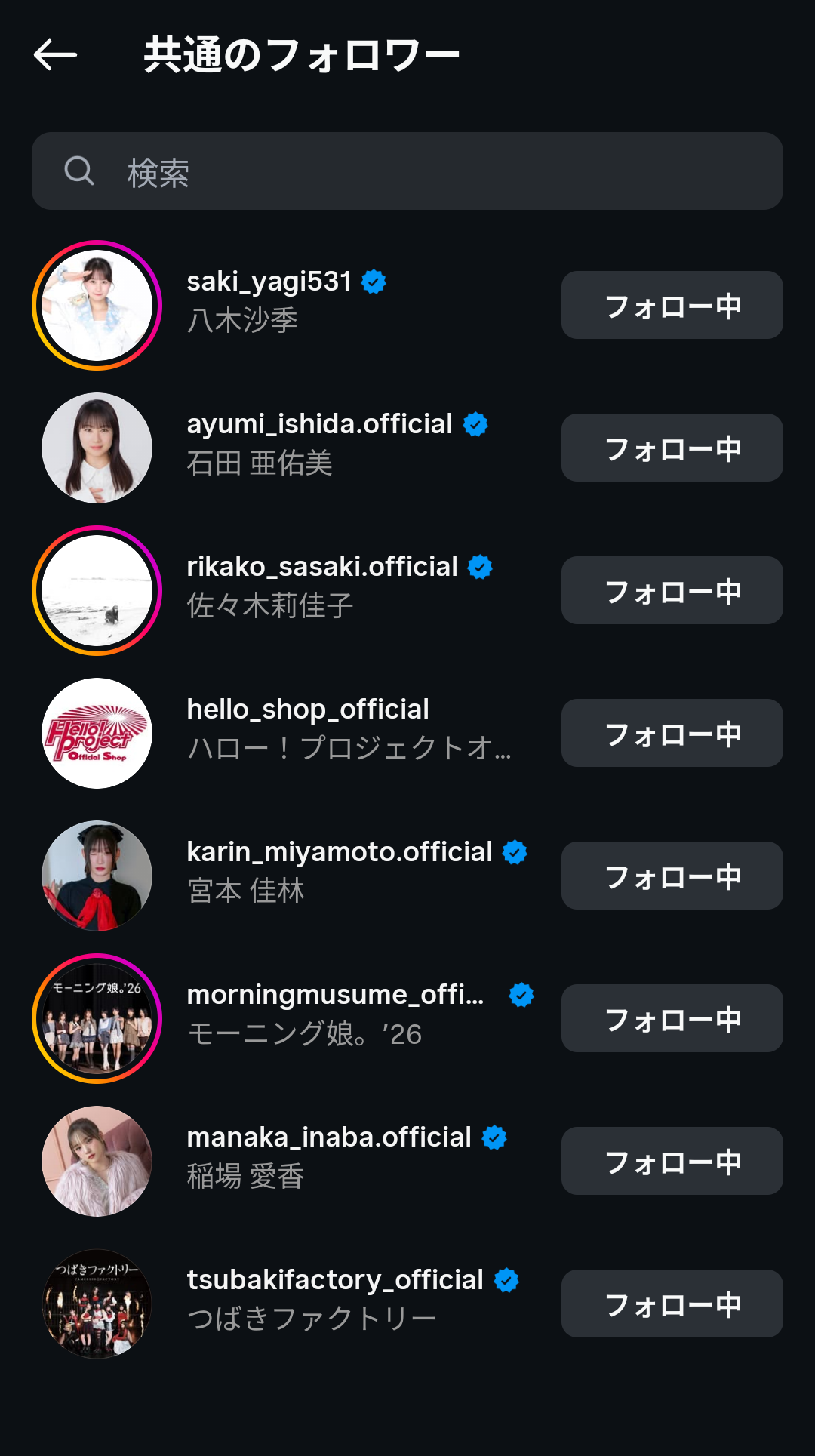Watch the モーニング娘。'26 account story
This screenshot has height=1456, width=815.
(x=97, y=1019)
